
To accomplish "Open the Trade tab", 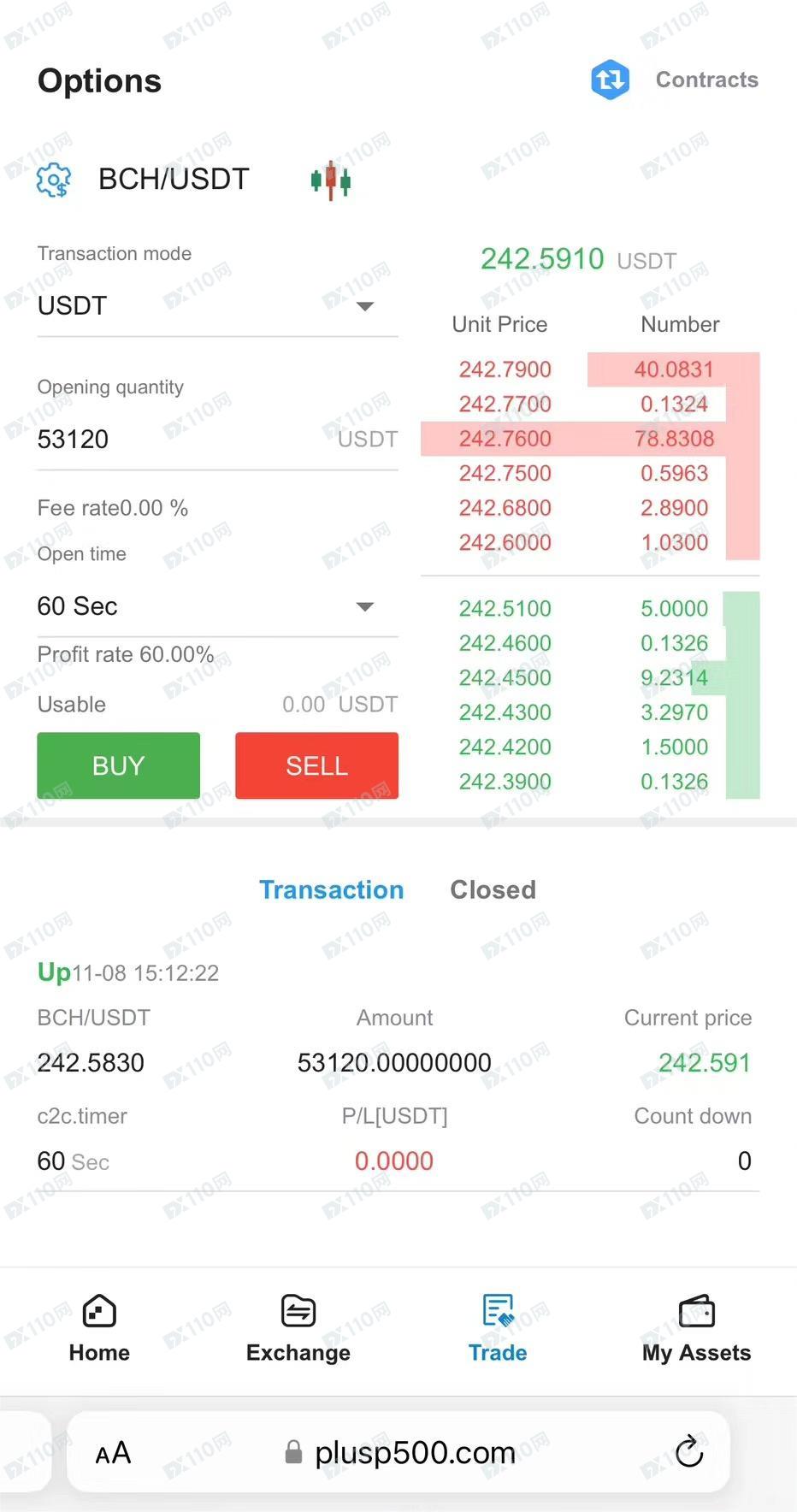I will [498, 1328].
